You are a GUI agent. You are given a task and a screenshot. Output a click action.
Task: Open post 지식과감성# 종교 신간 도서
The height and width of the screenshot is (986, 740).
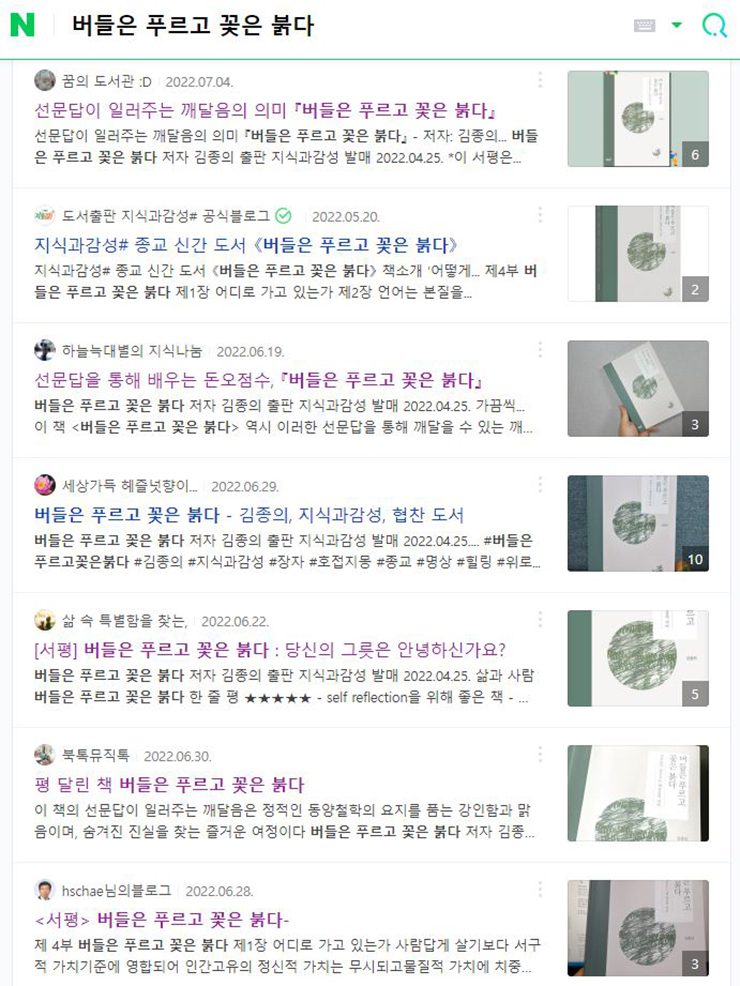(246, 244)
